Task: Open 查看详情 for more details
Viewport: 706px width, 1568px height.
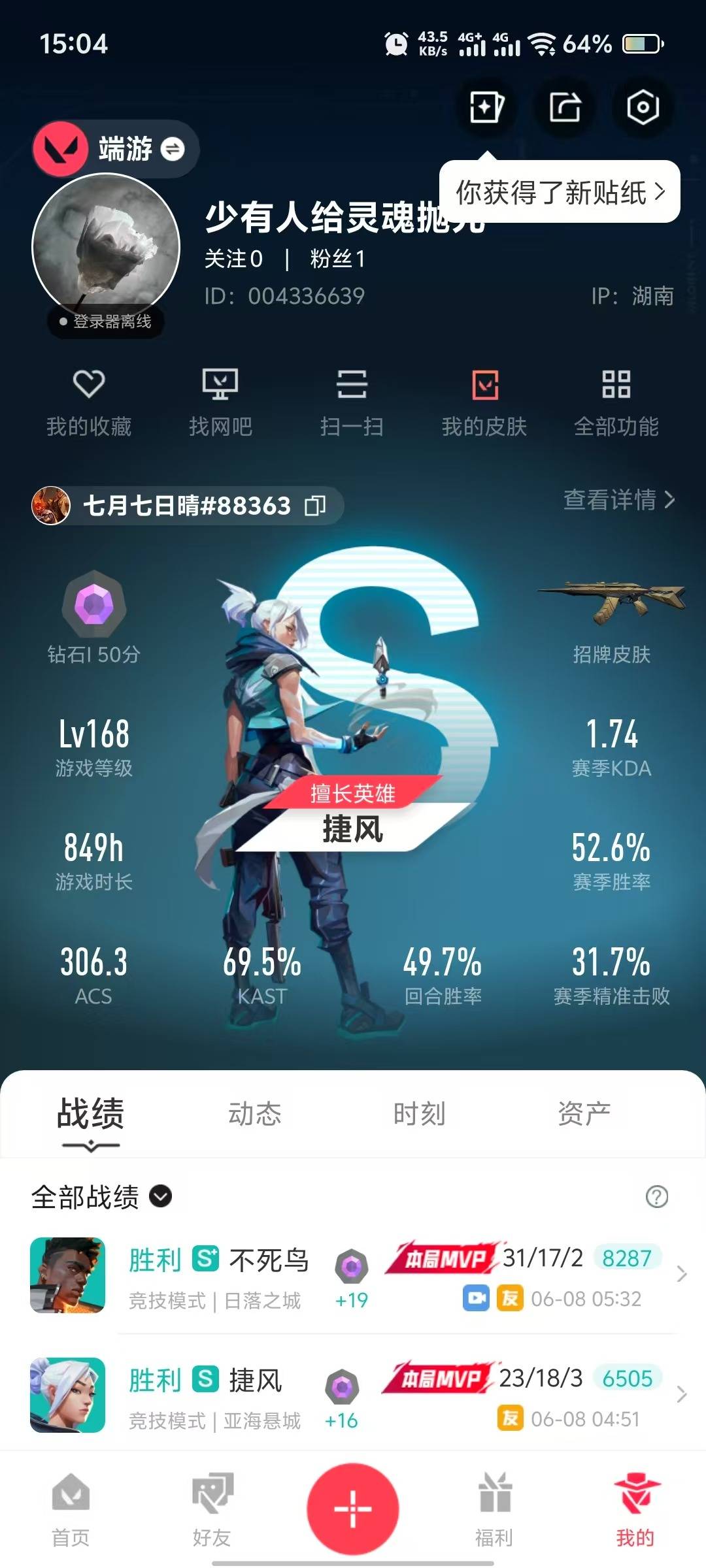Action: coord(619,500)
